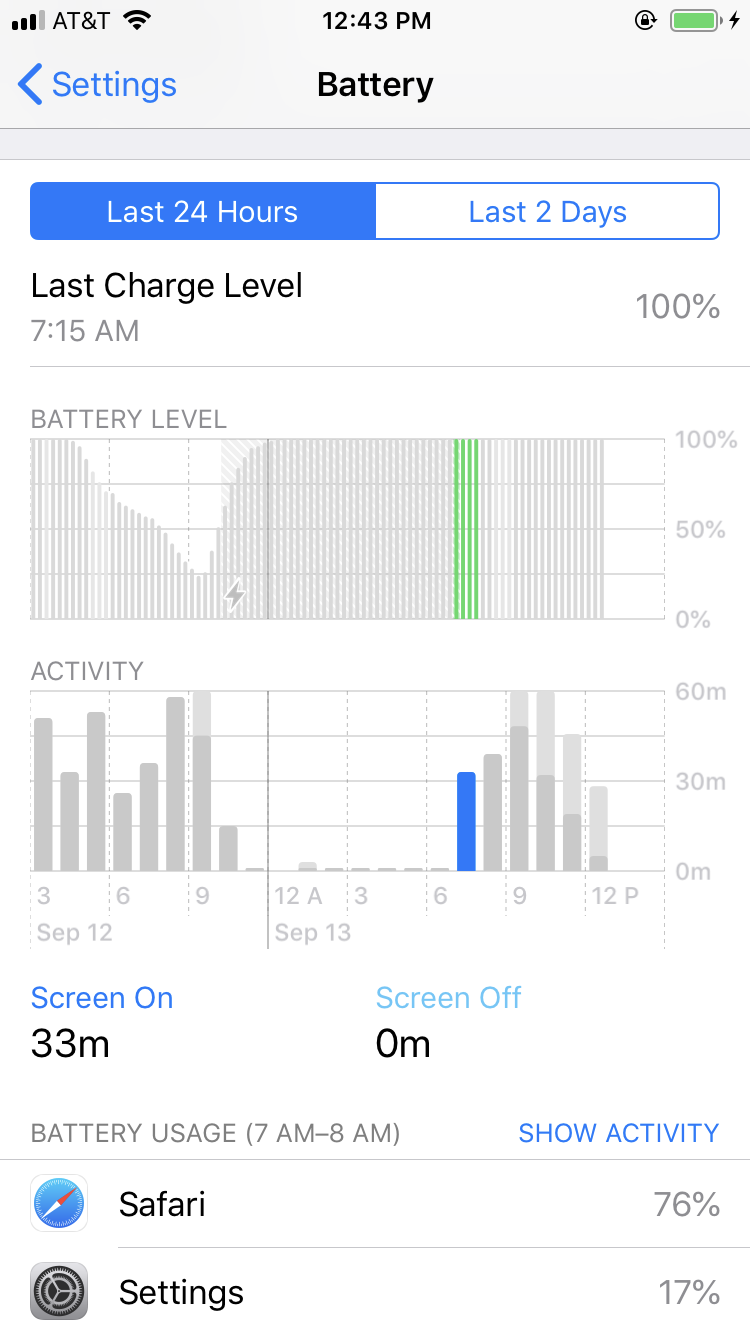Viewport: 750px width, 1334px height.
Task: Open Safari battery usage row
Action: (x=375, y=1204)
